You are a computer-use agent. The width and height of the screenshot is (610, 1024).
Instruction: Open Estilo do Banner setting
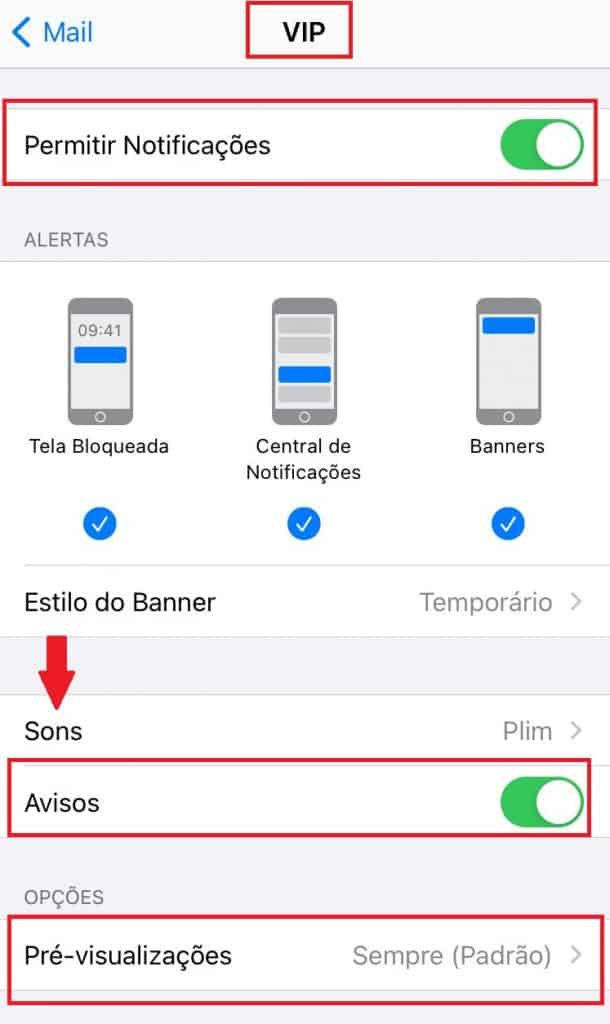point(305,601)
